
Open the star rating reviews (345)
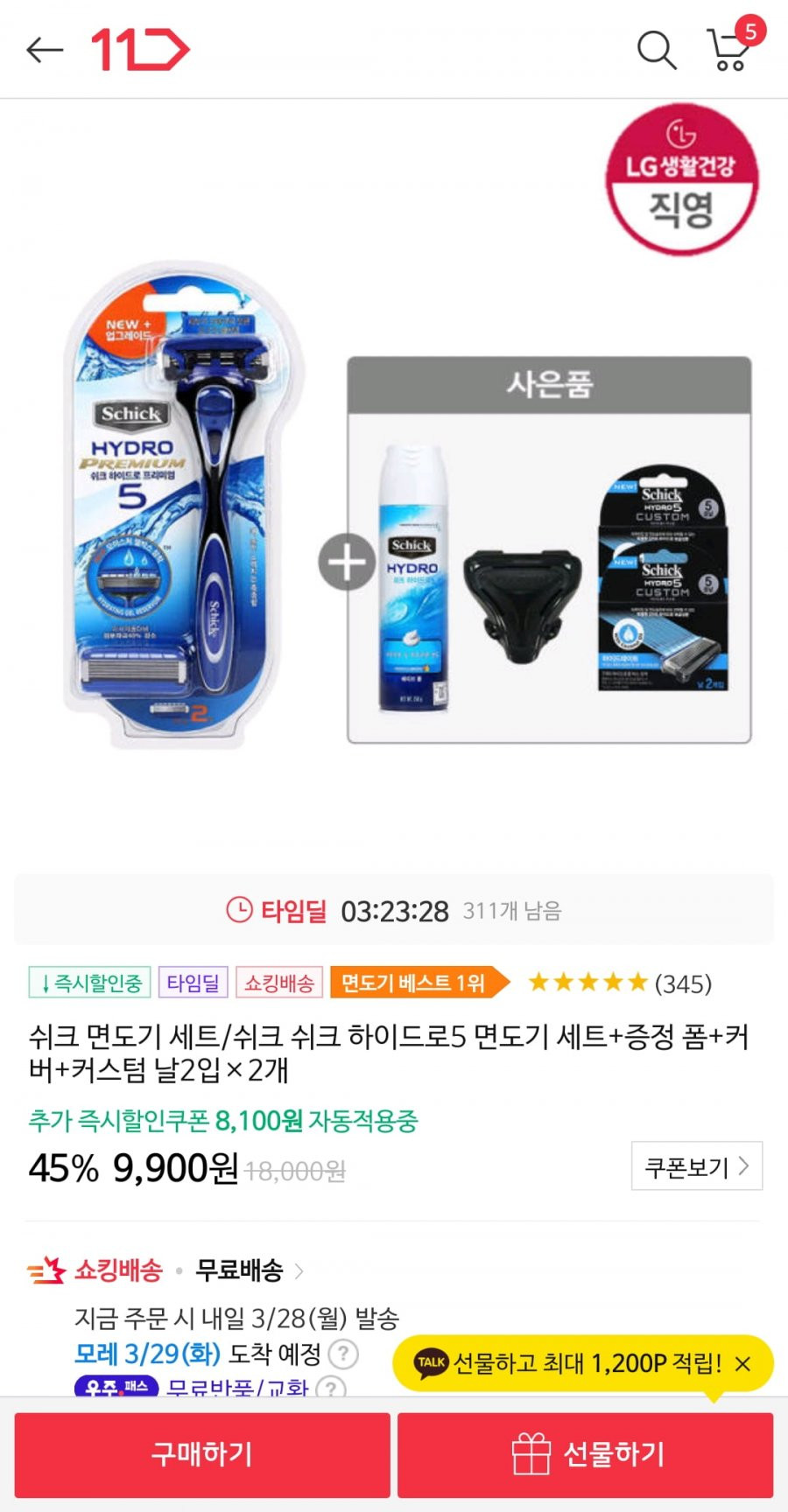(x=620, y=983)
